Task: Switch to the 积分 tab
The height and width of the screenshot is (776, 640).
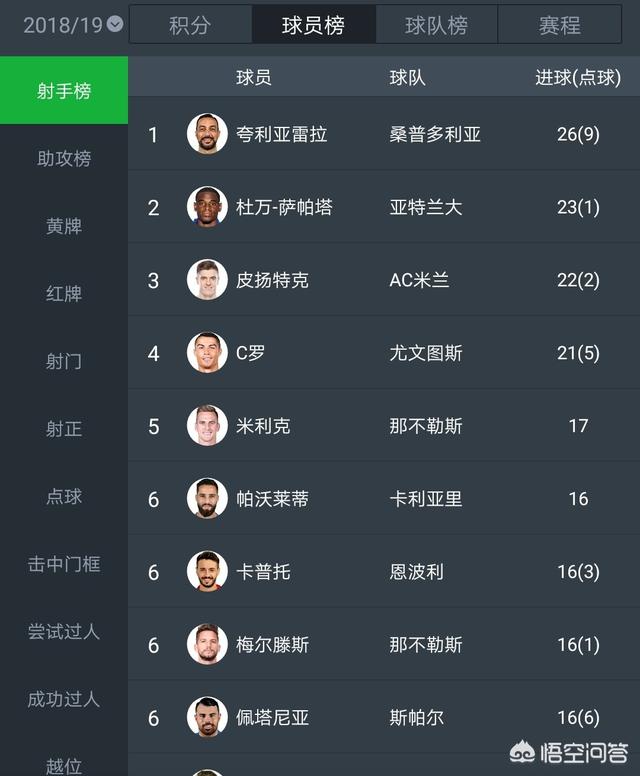Action: 190,25
